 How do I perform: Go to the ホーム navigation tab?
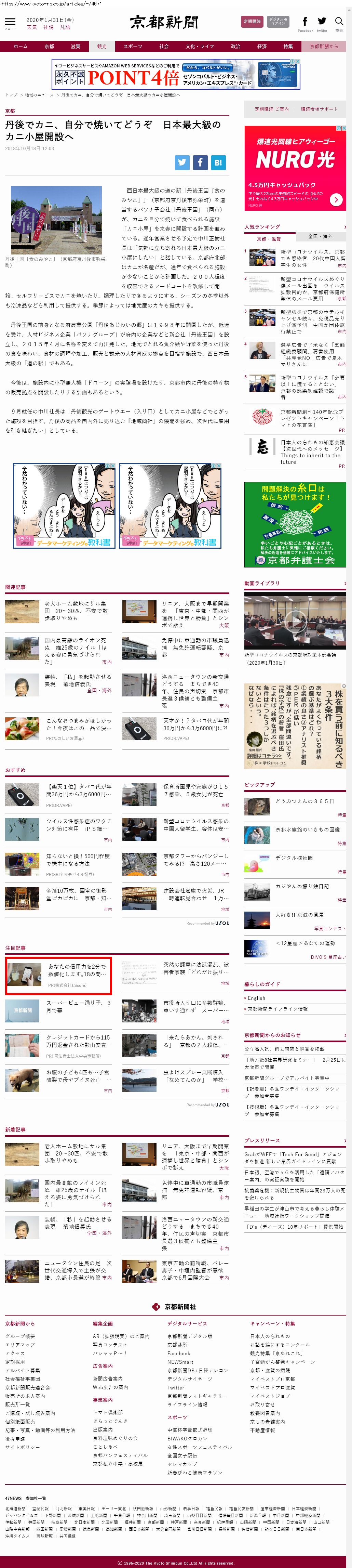tap(21, 46)
